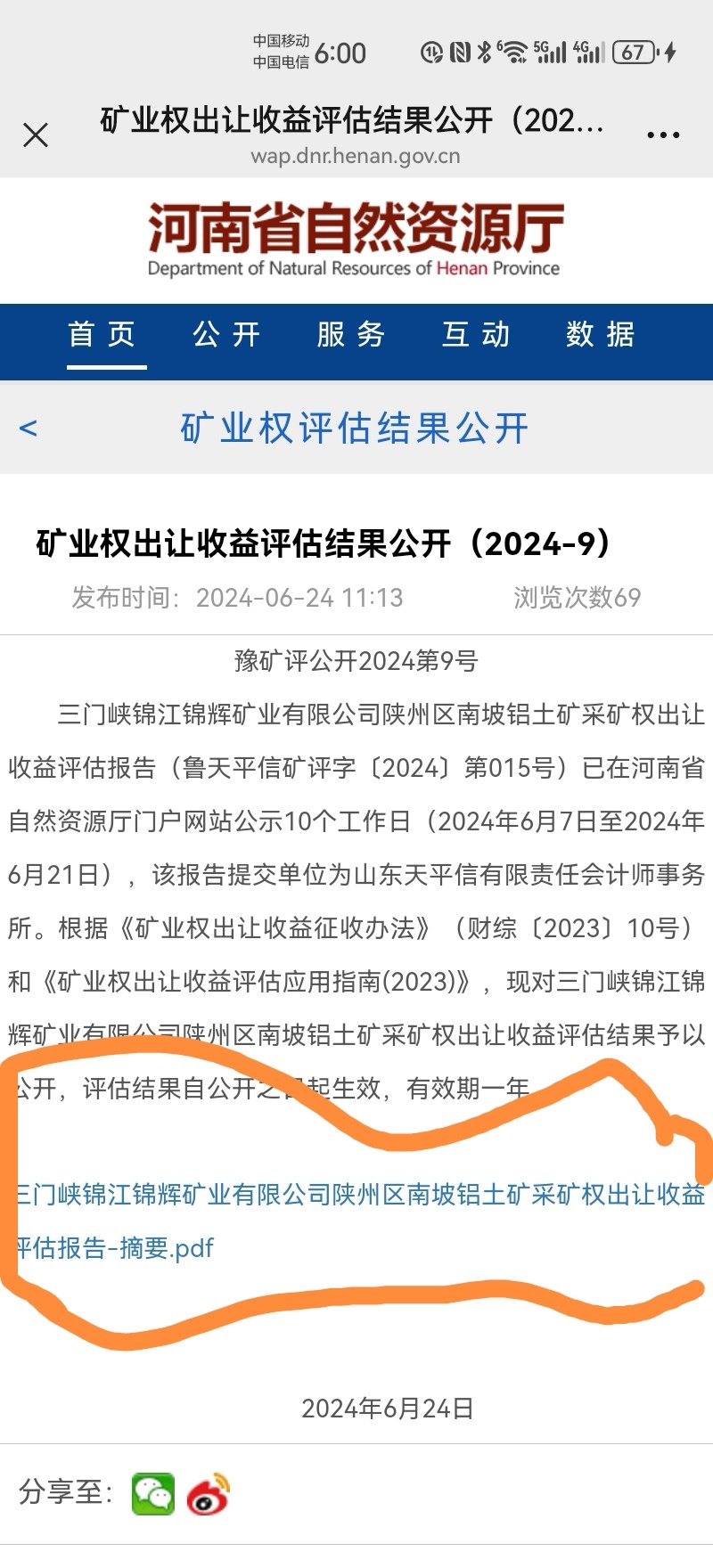
Task: Go to the 首页 tab
Action: 102,335
